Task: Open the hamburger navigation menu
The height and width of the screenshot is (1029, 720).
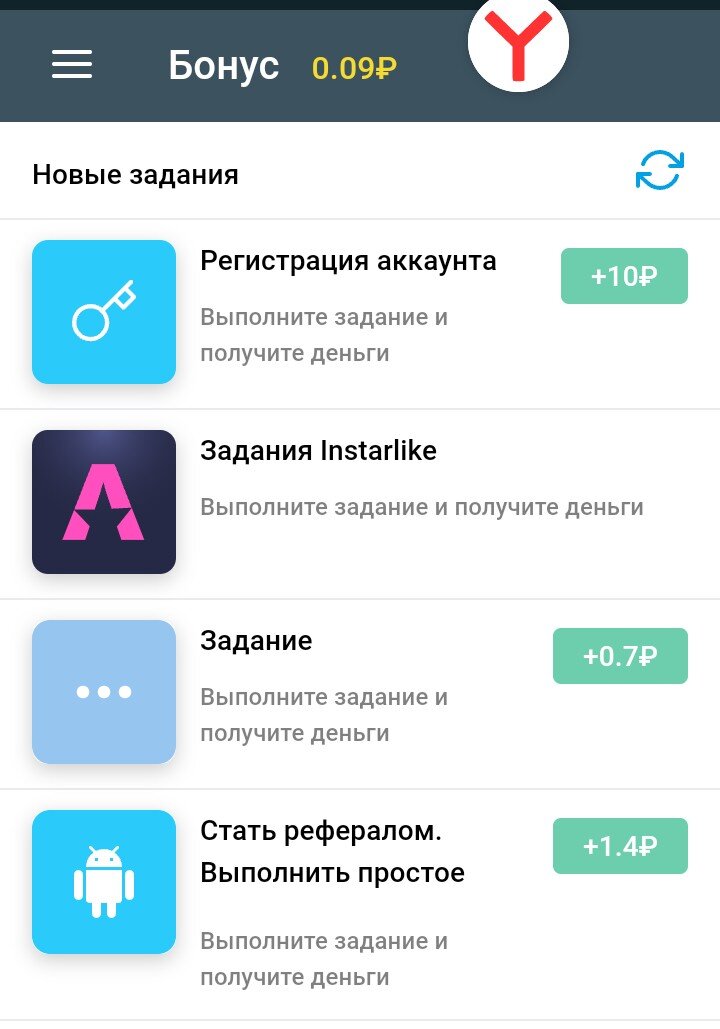Action: (70, 66)
